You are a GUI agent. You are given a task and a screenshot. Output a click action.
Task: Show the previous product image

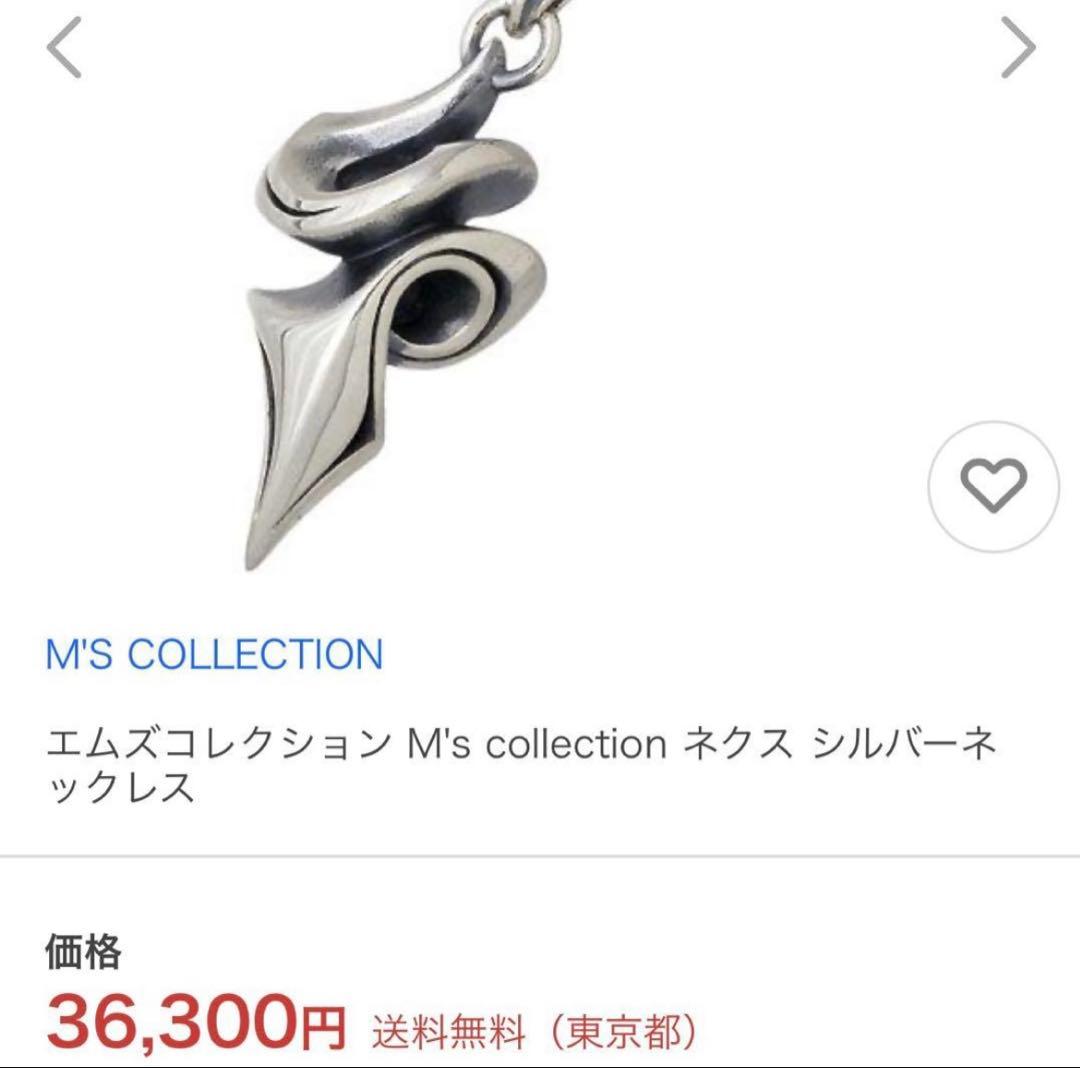point(64,50)
